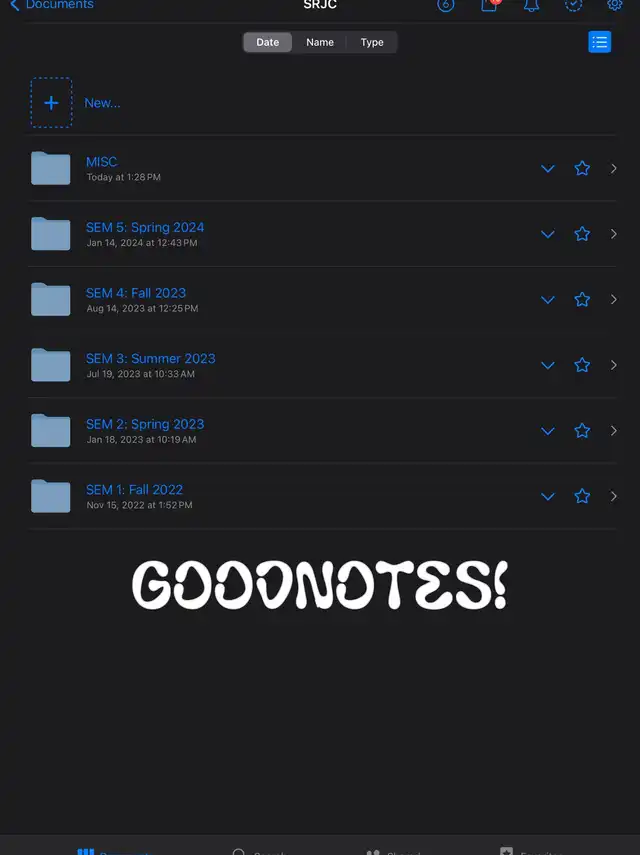Open SEM 4: Fall 2023 folder
Screen dimensions: 640x855
tap(136, 293)
